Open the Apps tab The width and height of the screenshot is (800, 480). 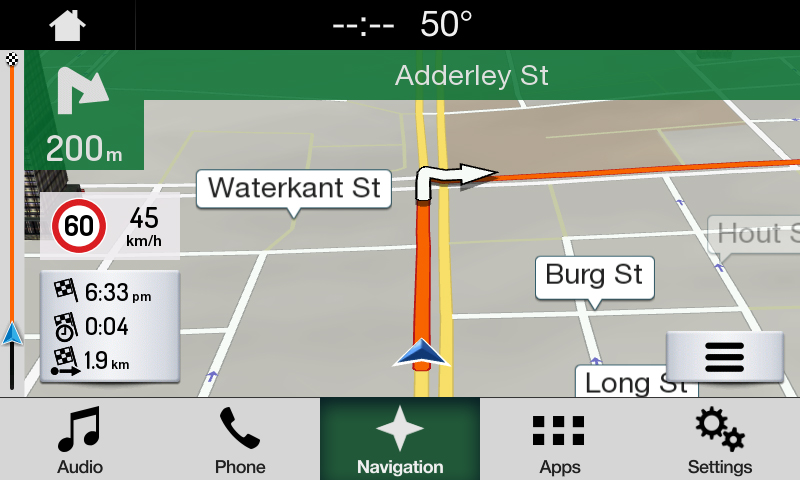560,440
